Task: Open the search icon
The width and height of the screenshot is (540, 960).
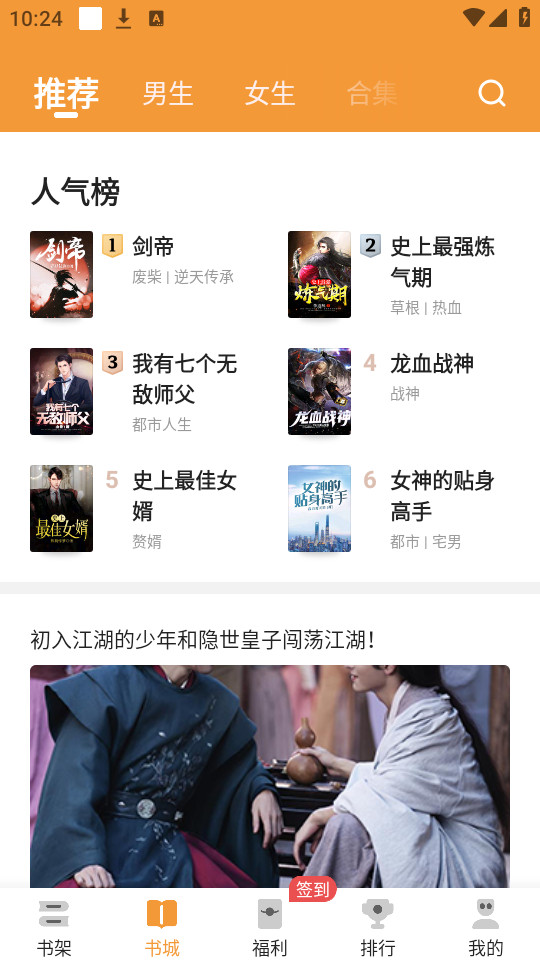Action: [x=492, y=94]
